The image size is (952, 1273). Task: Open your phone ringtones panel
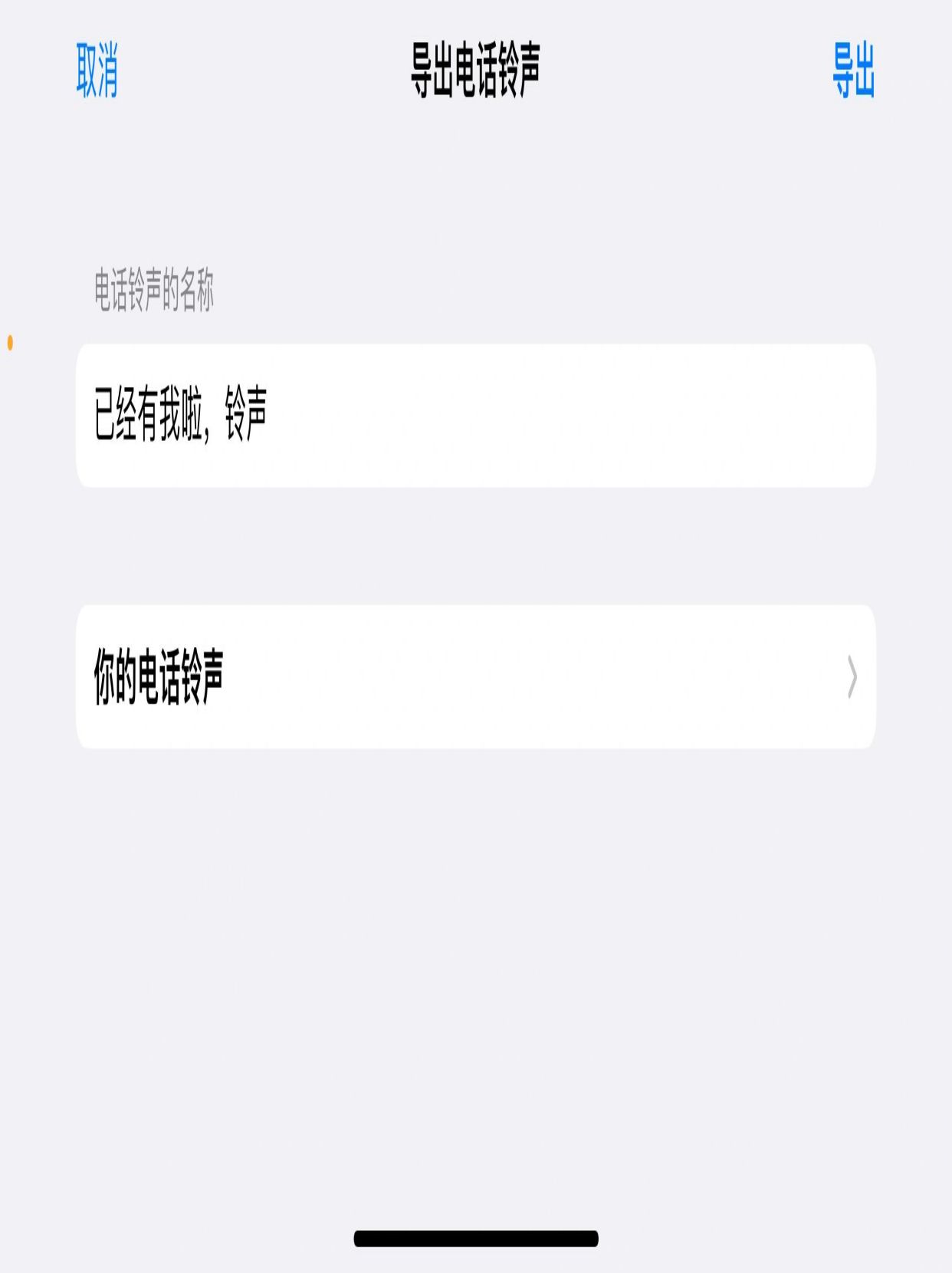(475, 676)
